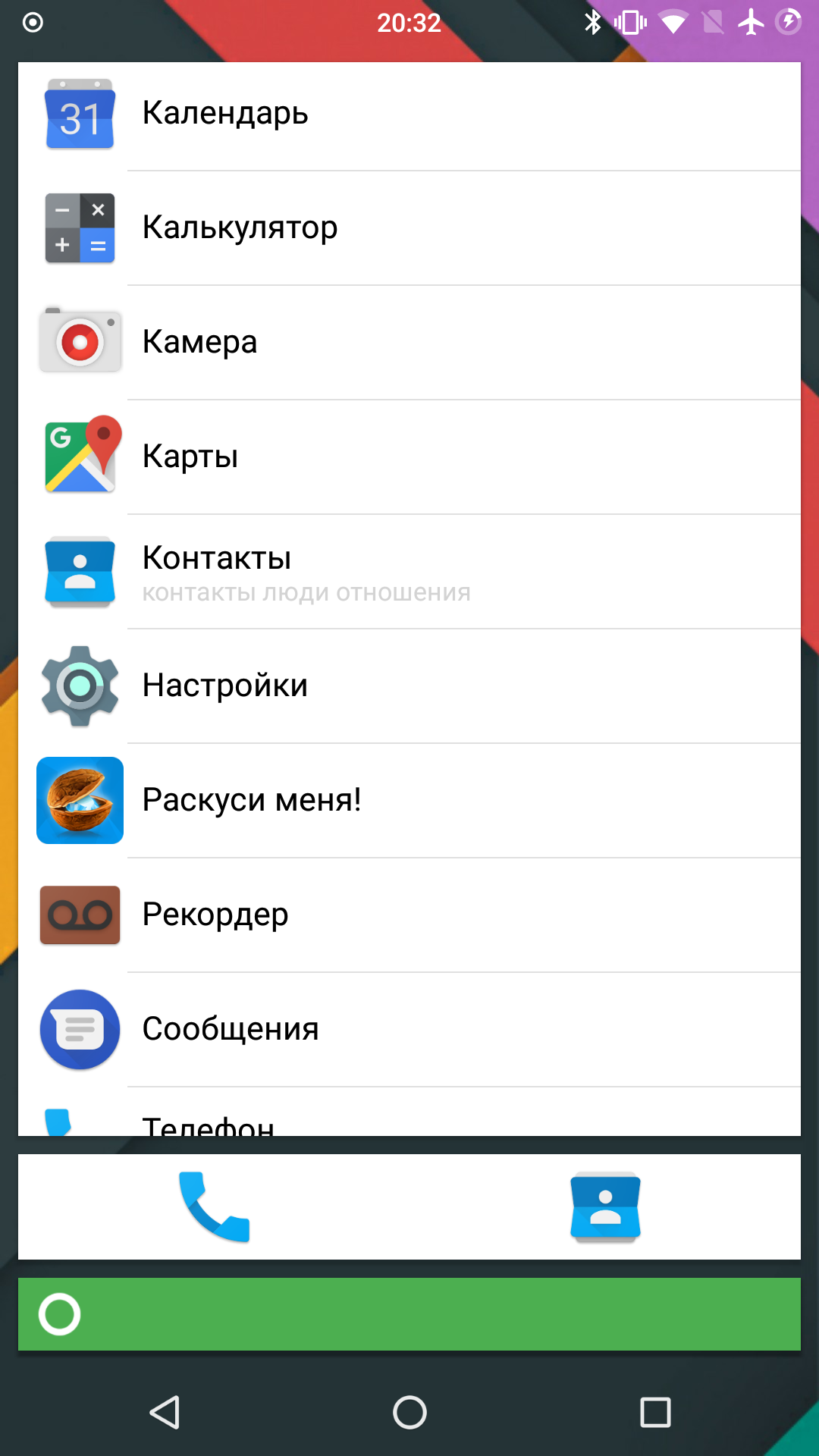Open the Календарь app

coord(409,114)
